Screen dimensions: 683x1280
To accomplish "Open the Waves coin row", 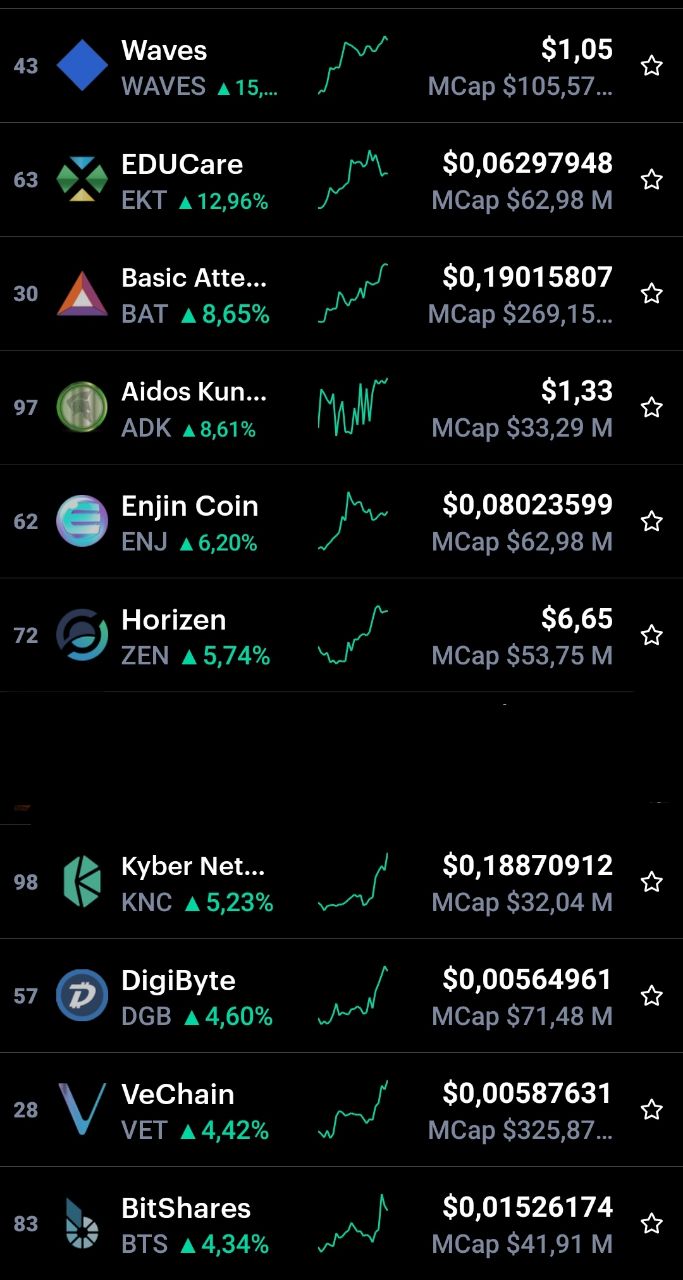I will click(341, 66).
